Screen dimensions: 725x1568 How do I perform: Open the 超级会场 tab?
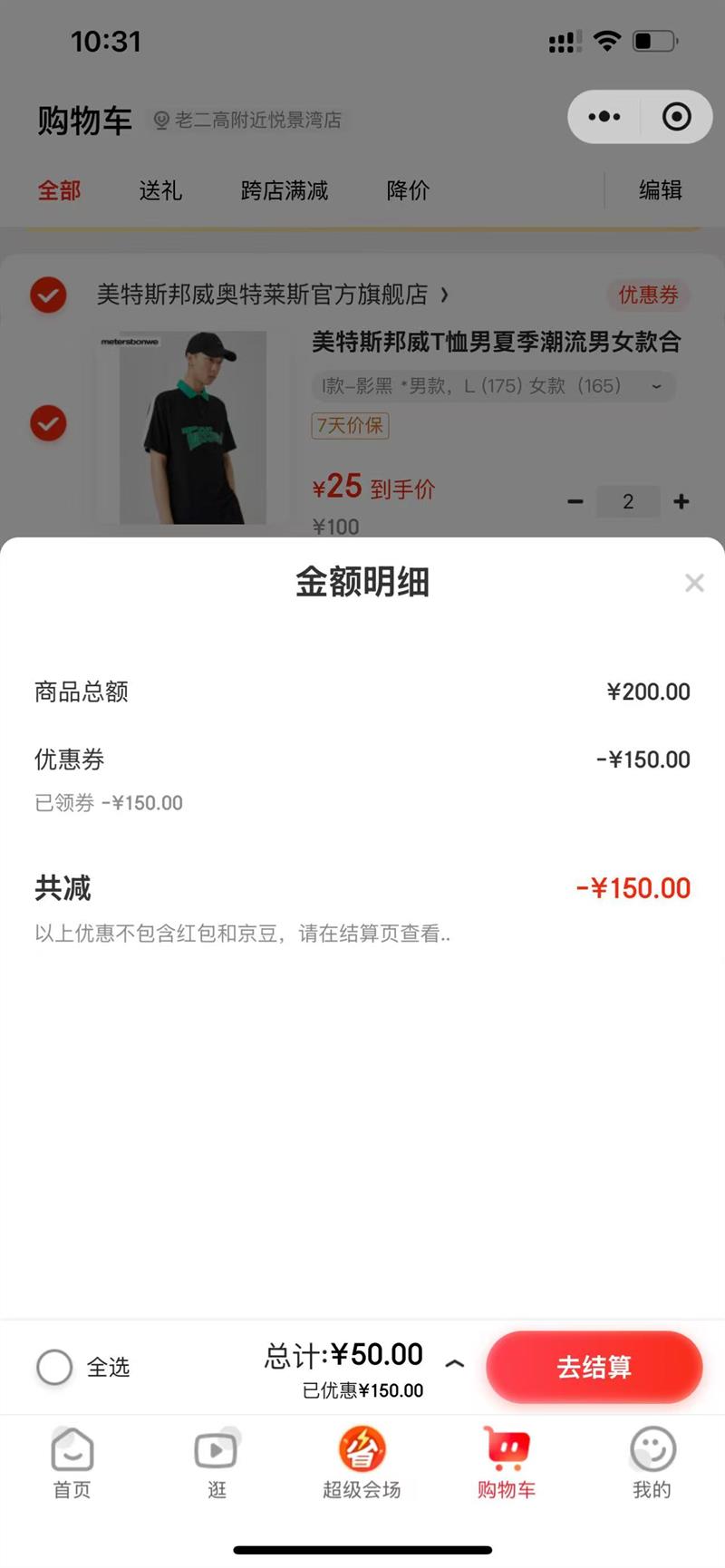point(362,1461)
